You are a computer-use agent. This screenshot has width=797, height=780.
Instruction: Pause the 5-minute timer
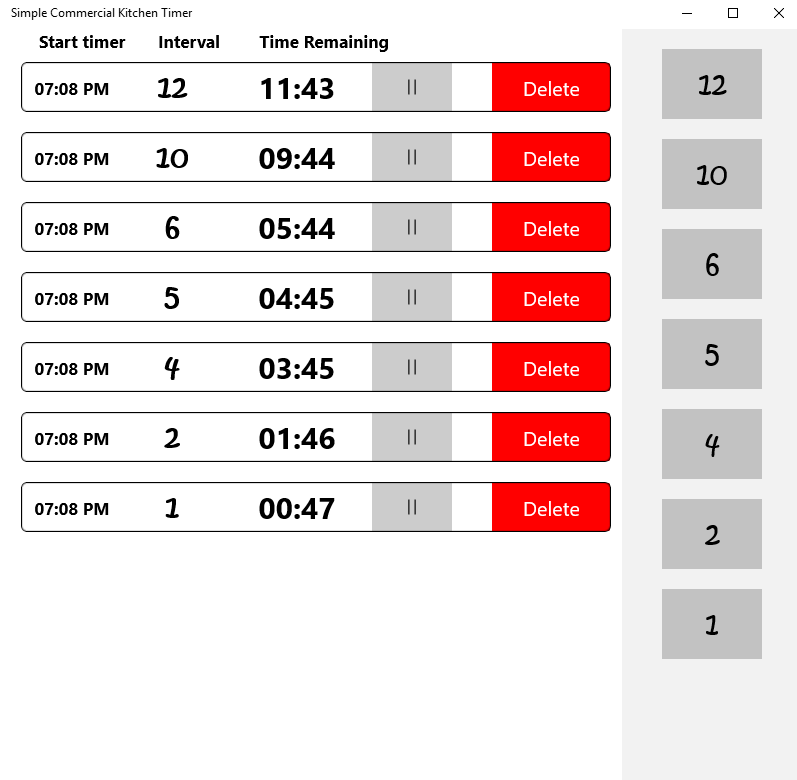point(412,298)
